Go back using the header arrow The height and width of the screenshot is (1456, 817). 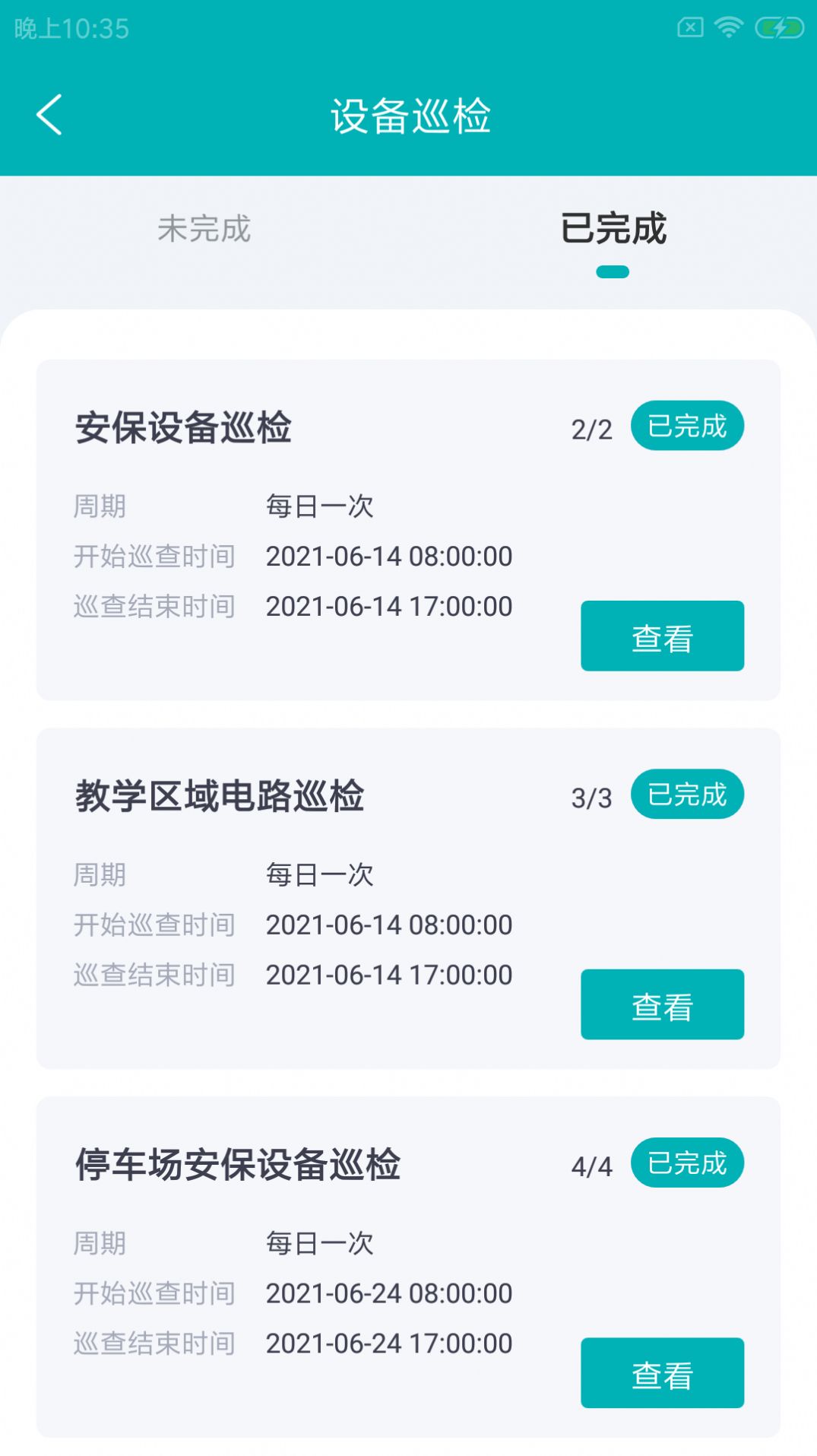[49, 116]
